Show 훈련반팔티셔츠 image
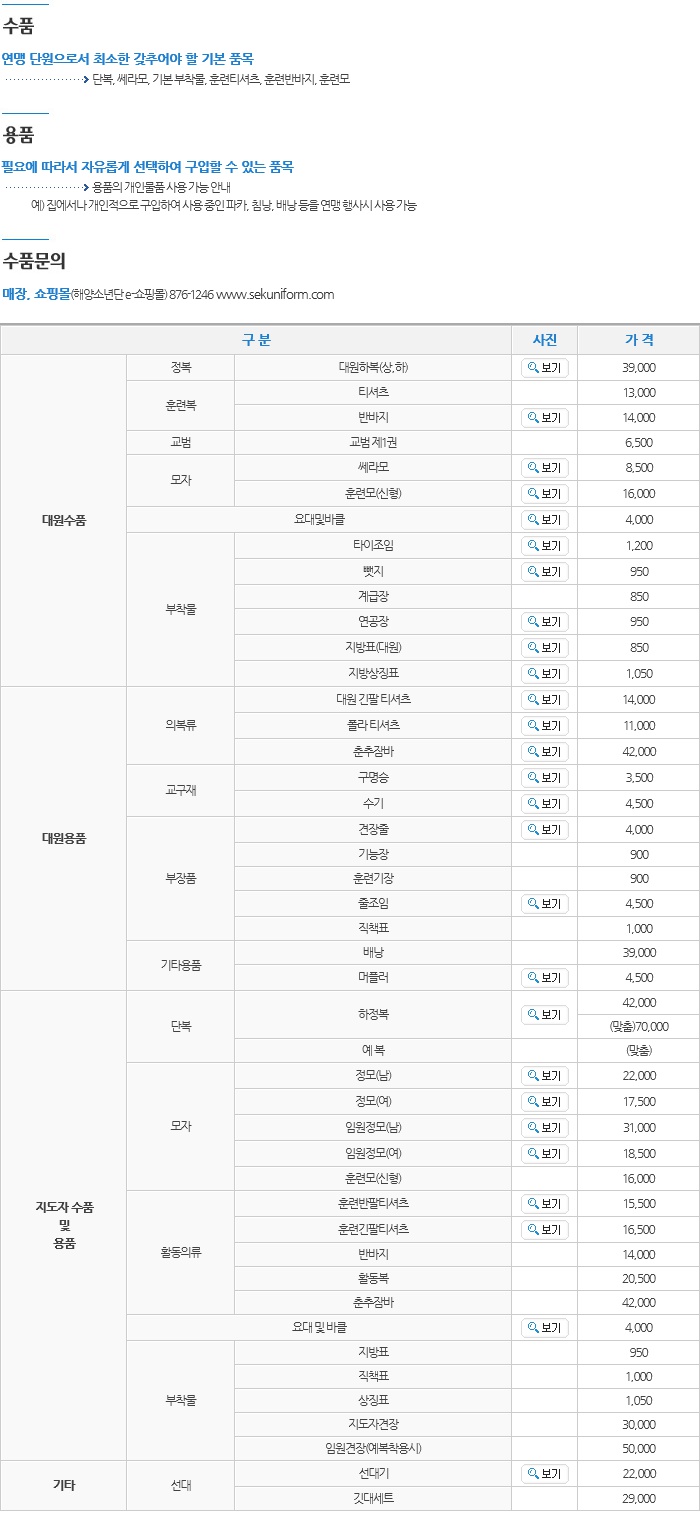Viewport: 700px width, 1531px height. (545, 1204)
